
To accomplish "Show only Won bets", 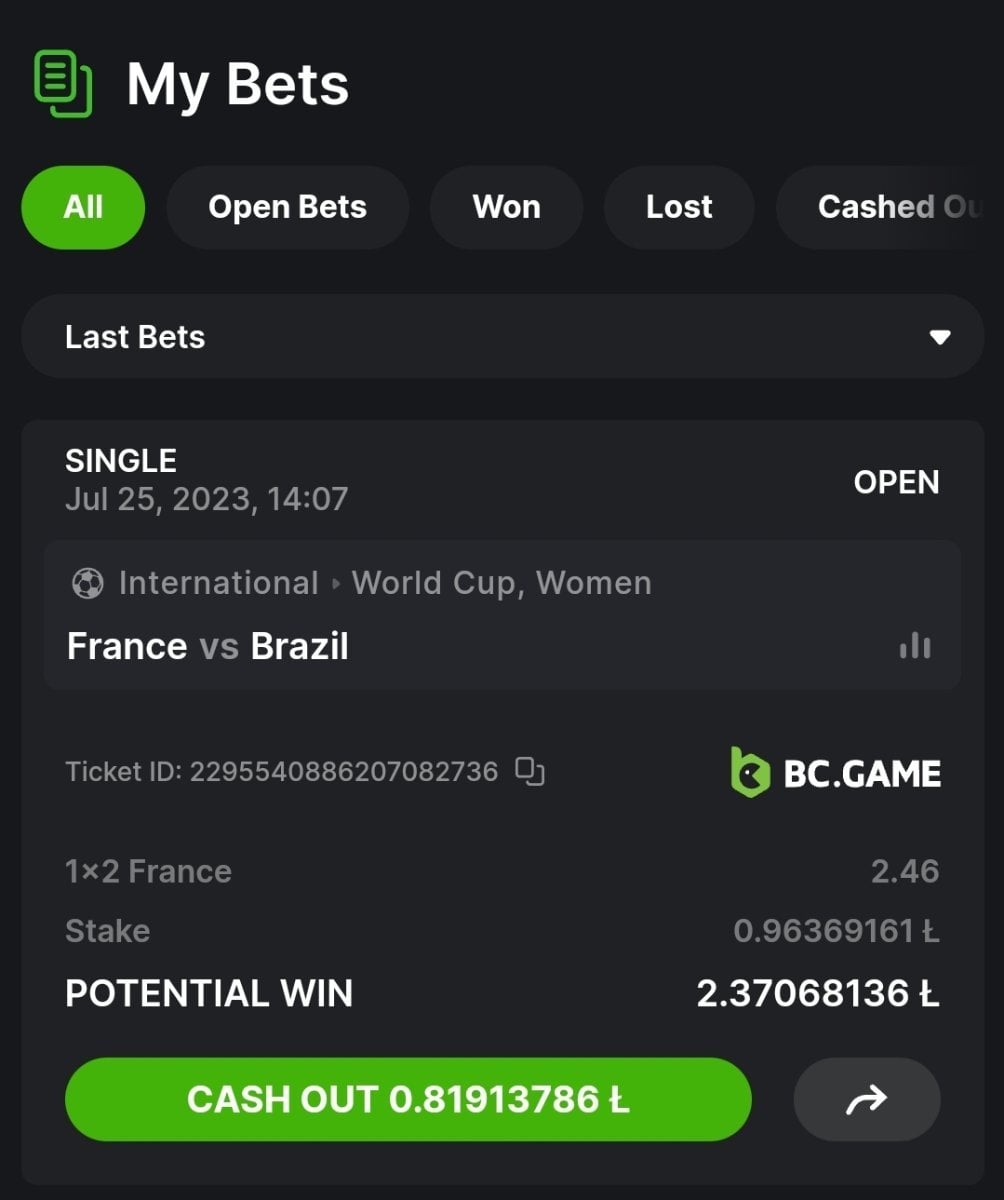I will 506,207.
